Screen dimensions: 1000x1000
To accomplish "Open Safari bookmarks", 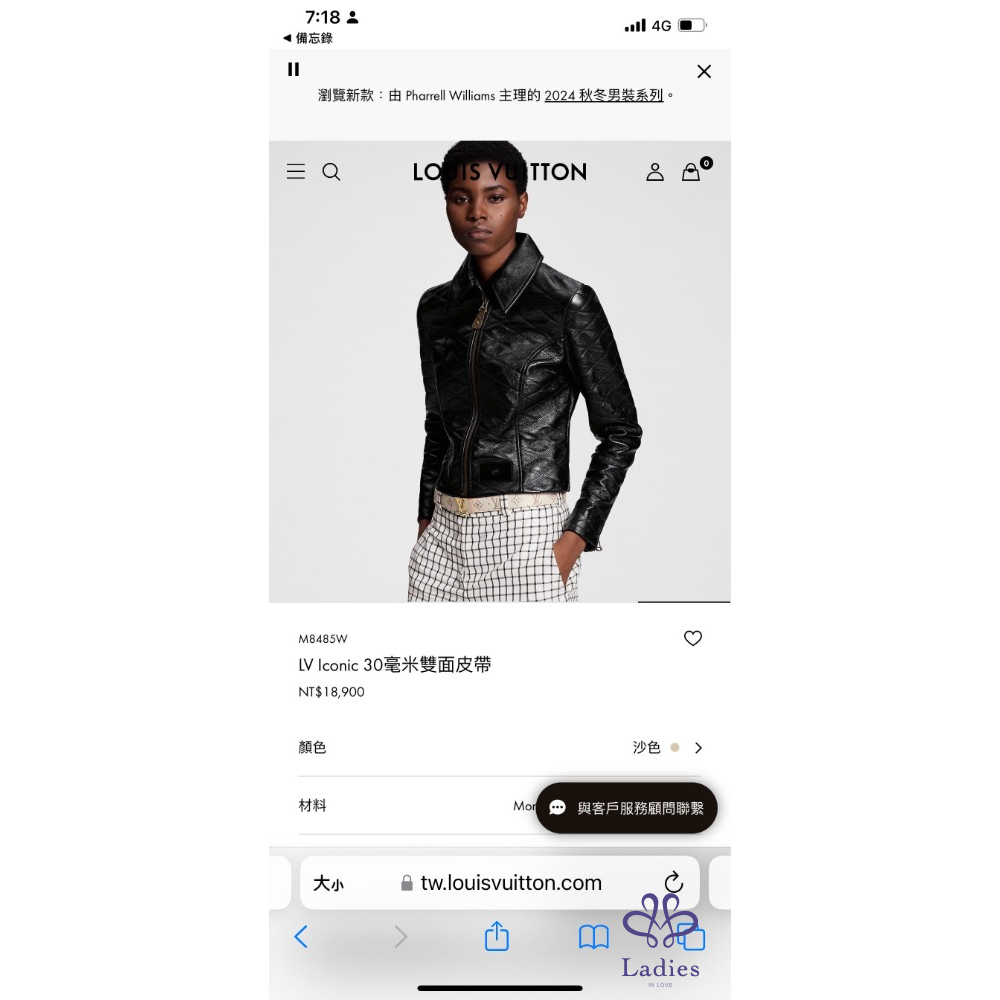I will (594, 937).
